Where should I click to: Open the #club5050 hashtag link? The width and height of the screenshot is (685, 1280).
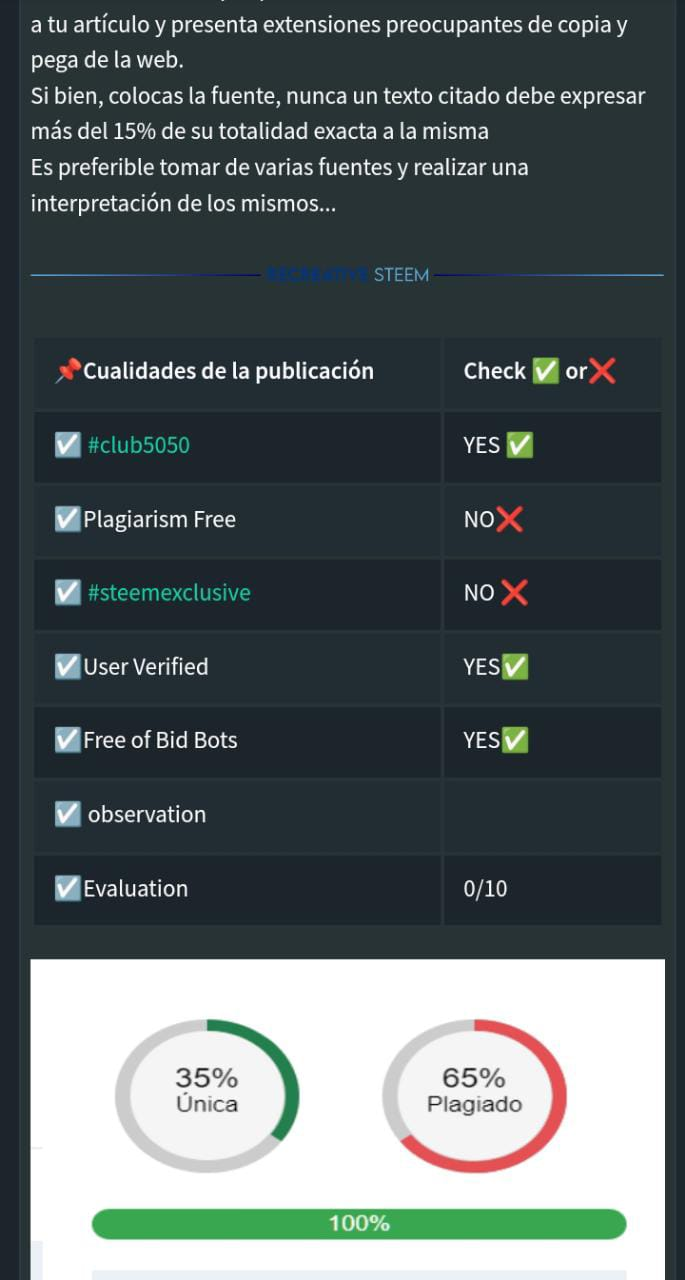coord(138,446)
